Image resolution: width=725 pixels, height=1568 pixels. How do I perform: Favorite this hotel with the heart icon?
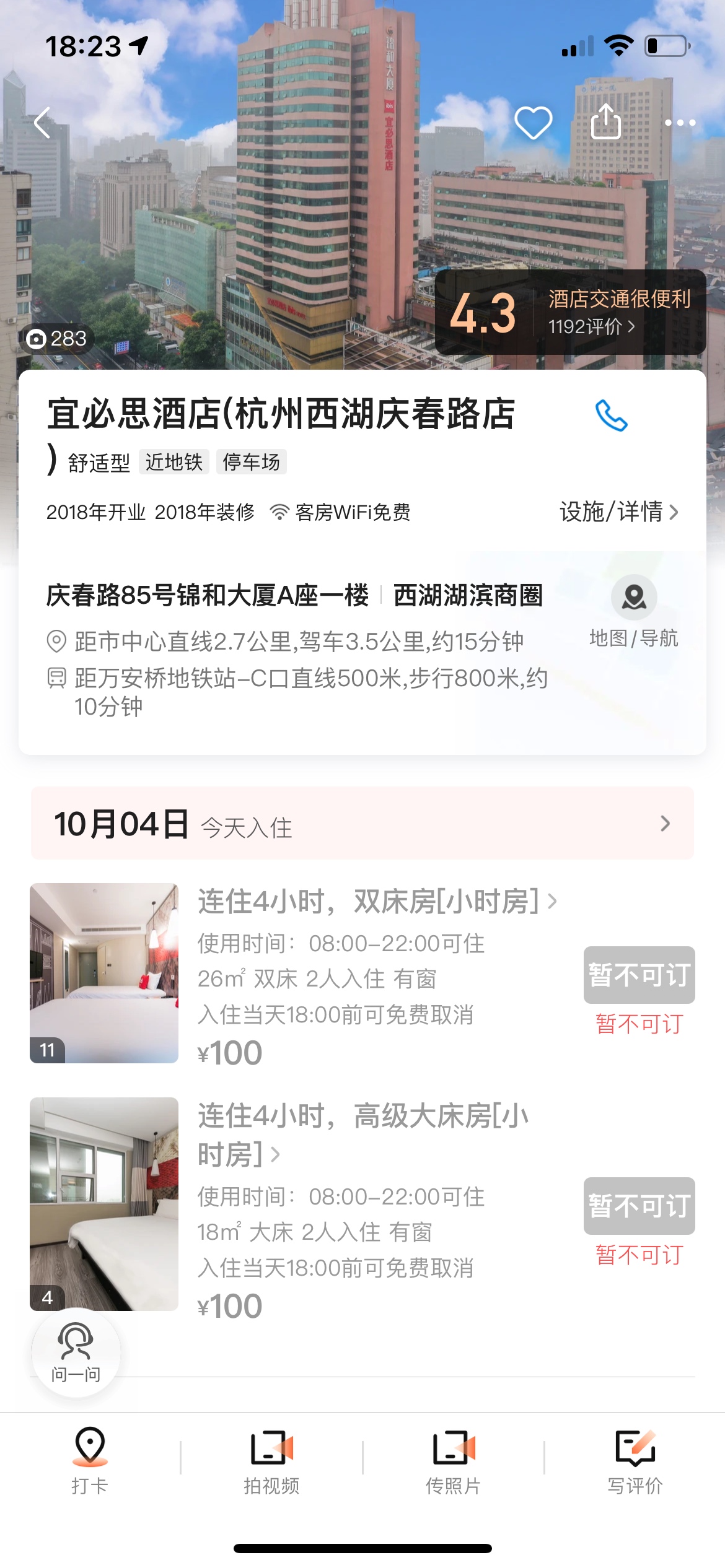click(533, 123)
